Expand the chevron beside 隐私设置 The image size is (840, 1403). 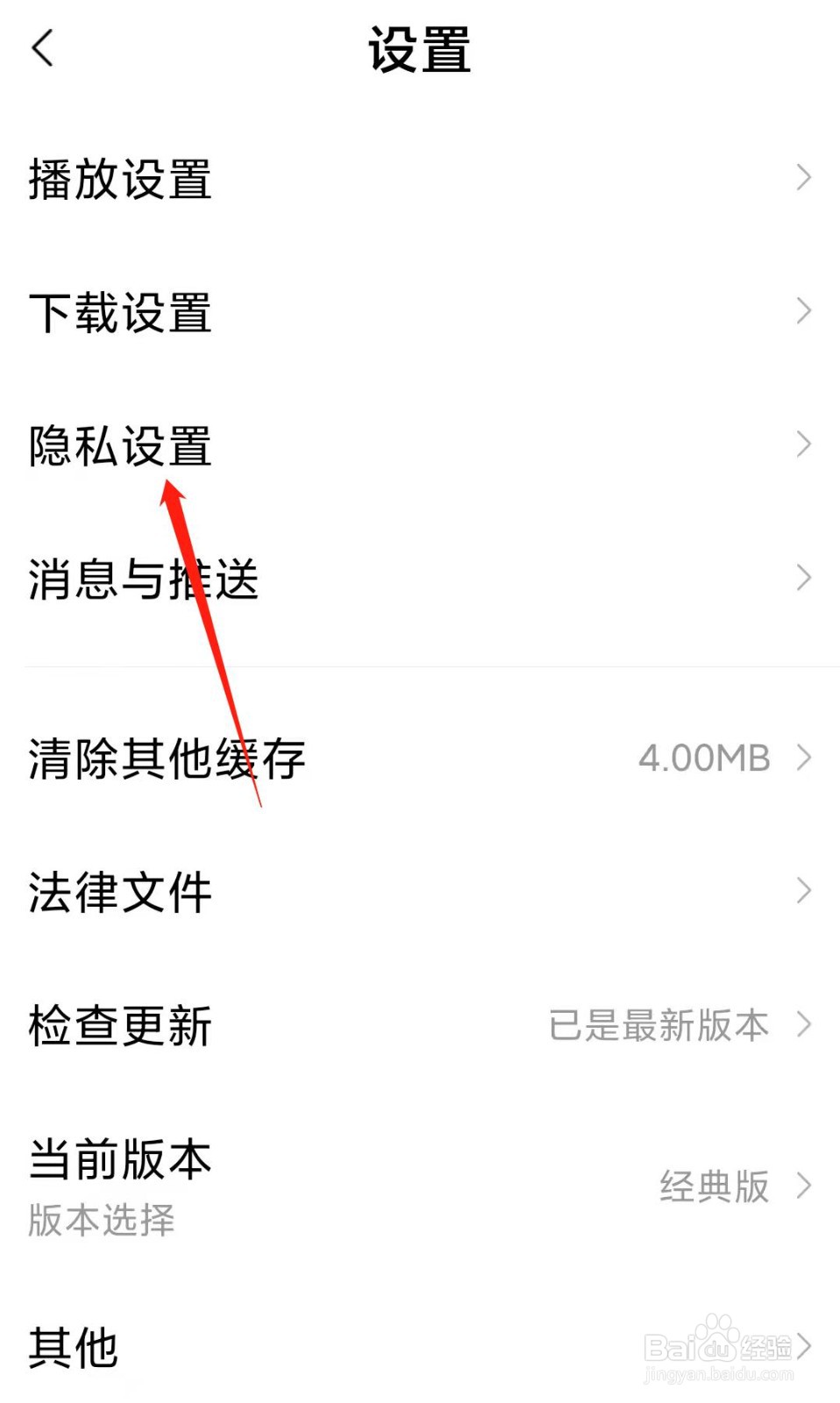click(803, 445)
